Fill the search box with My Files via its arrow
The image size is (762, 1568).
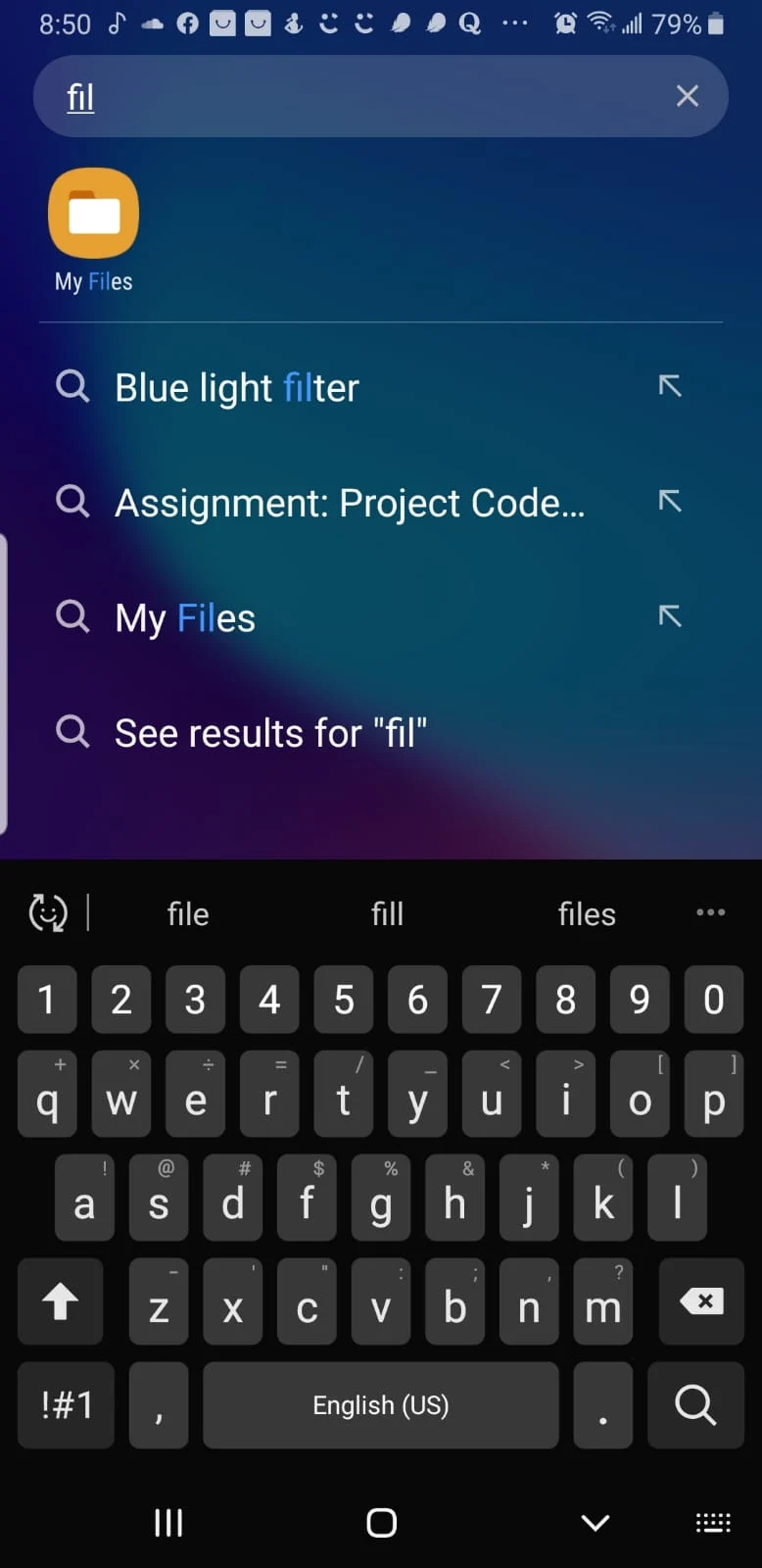(670, 616)
